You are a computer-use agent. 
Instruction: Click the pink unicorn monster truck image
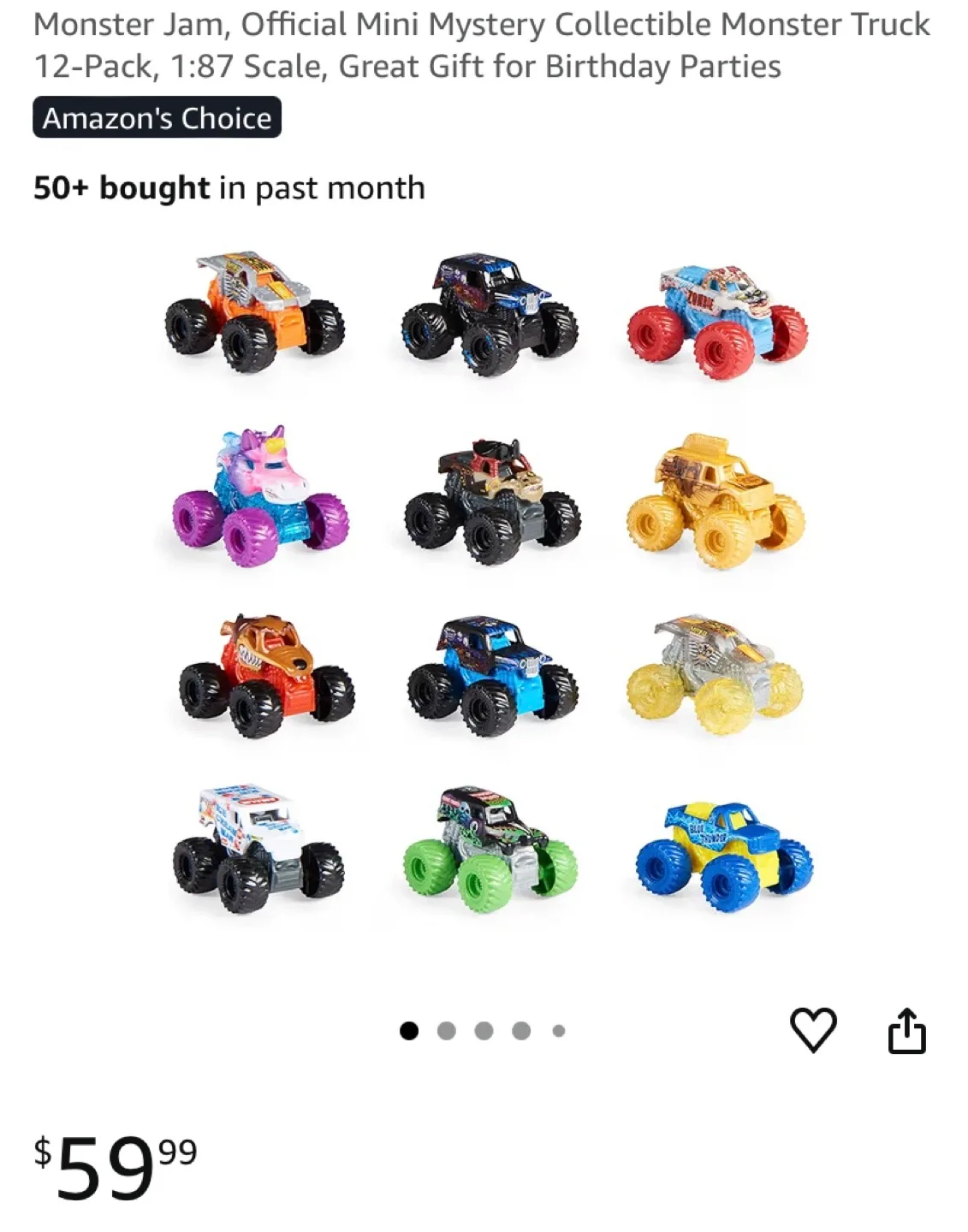point(257,492)
